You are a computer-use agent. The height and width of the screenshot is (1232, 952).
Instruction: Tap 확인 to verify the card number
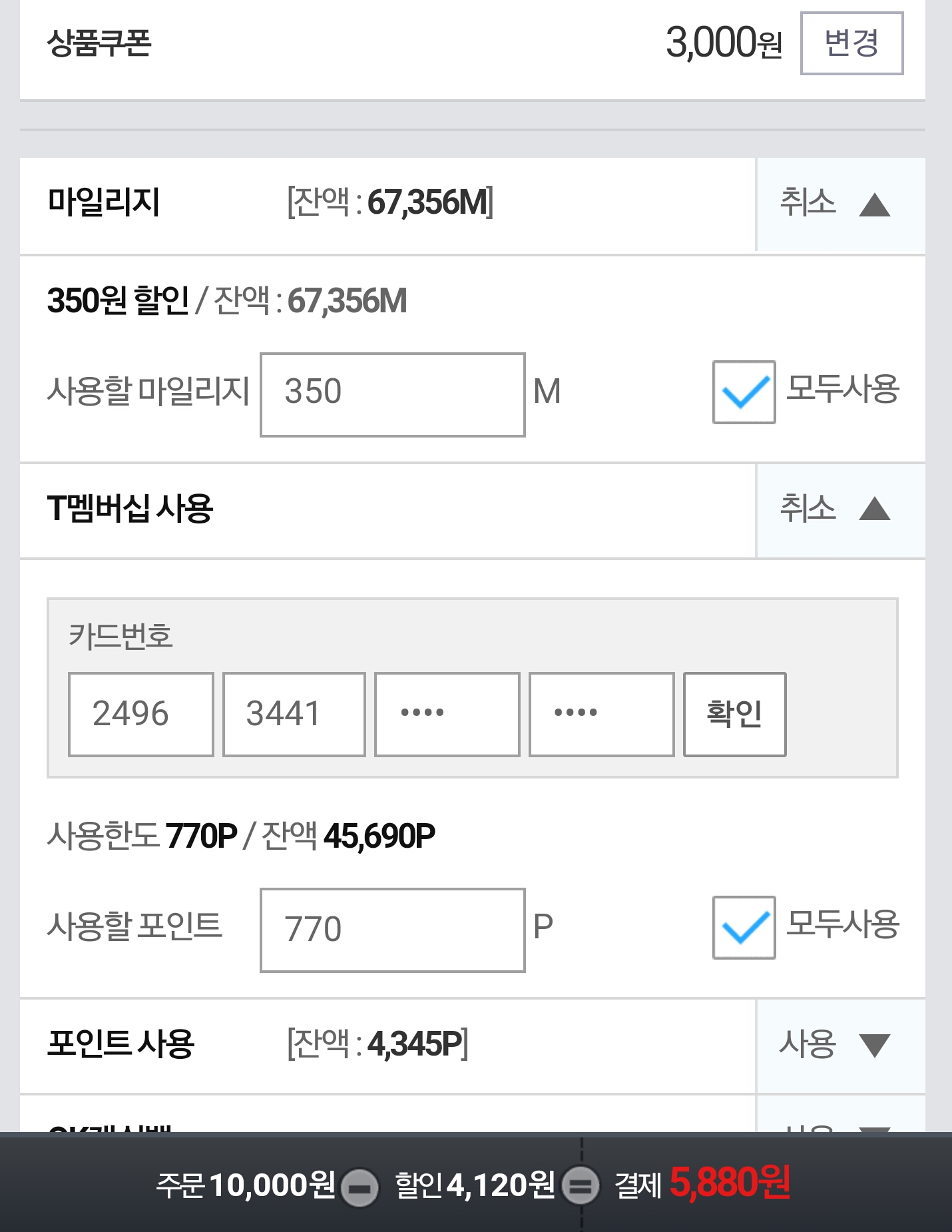[x=735, y=714]
